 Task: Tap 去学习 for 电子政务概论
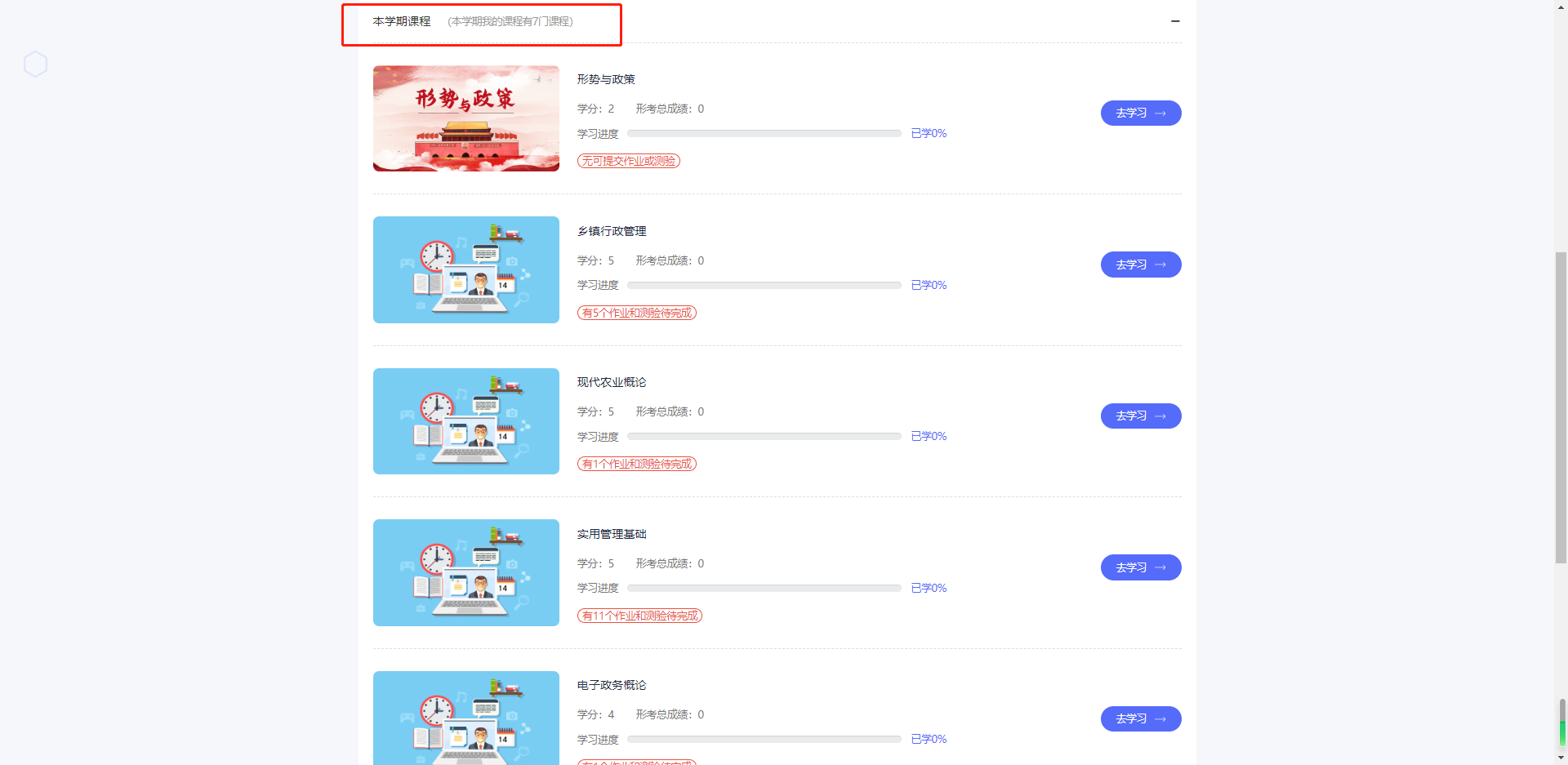[x=1140, y=718]
